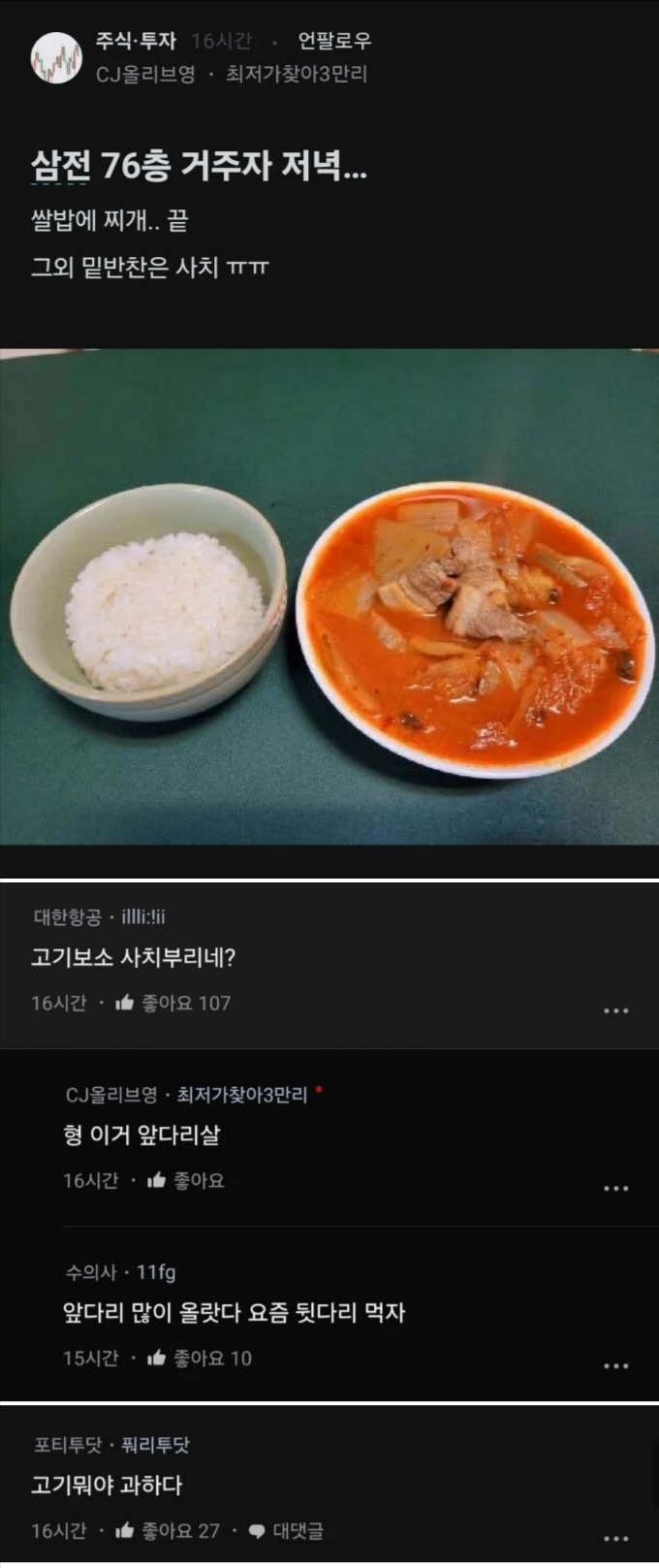Like the 형 이거 앞다리살 reply
This screenshot has height=1568, width=659.
[186, 1180]
